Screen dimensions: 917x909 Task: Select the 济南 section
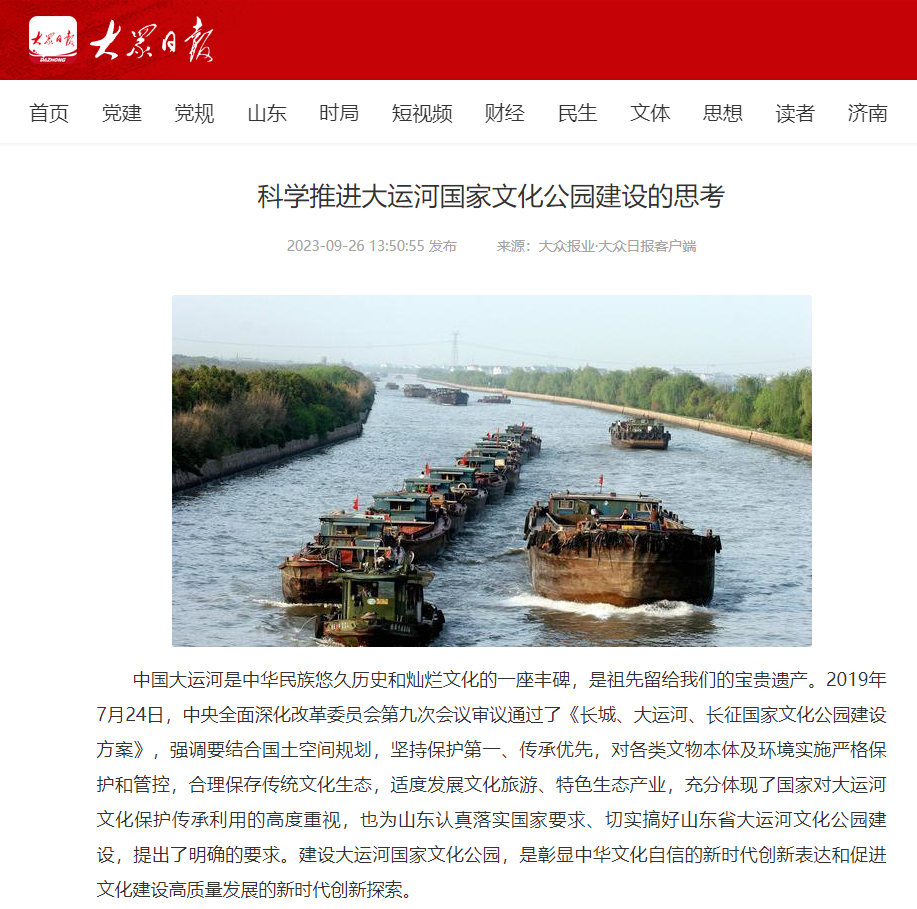(867, 113)
